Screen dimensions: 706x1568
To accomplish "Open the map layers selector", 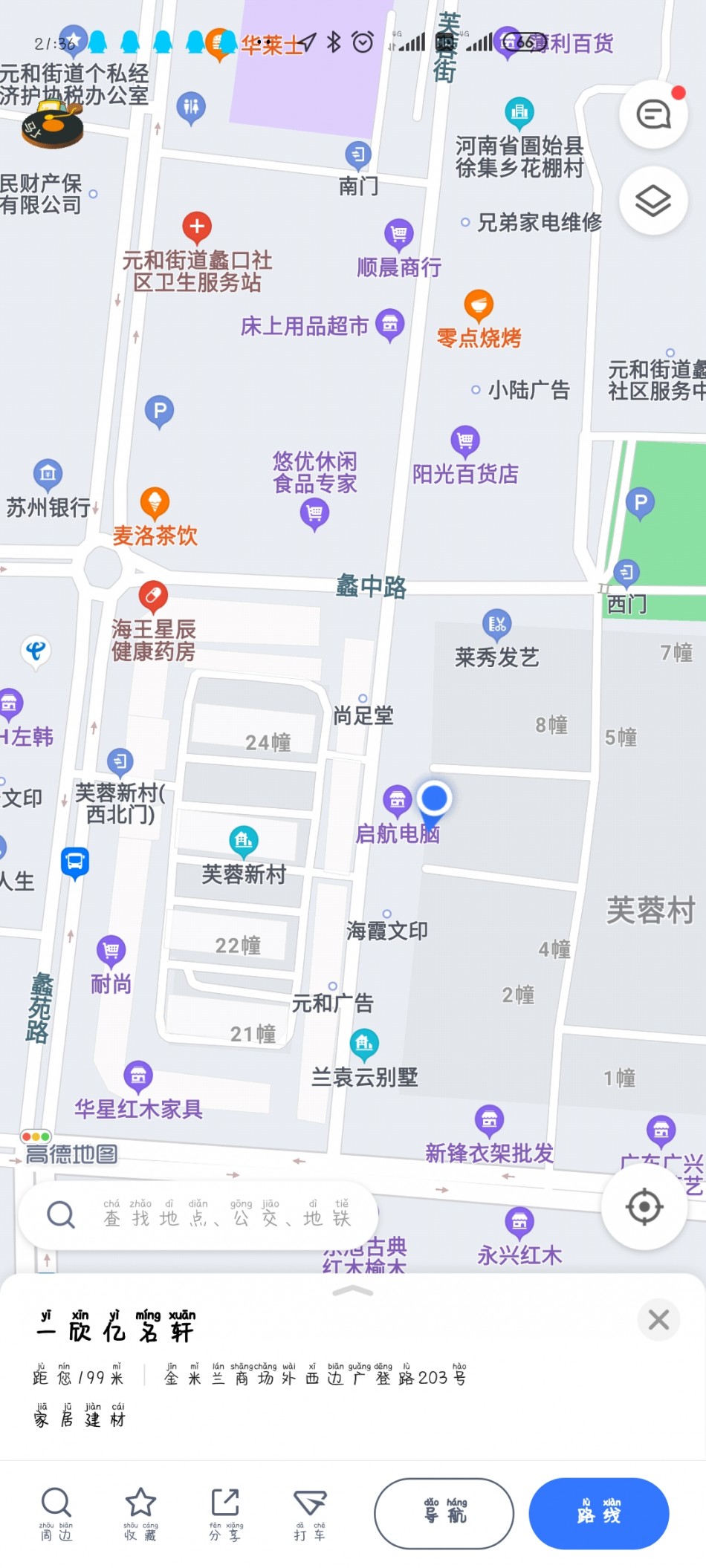I will point(653,201).
